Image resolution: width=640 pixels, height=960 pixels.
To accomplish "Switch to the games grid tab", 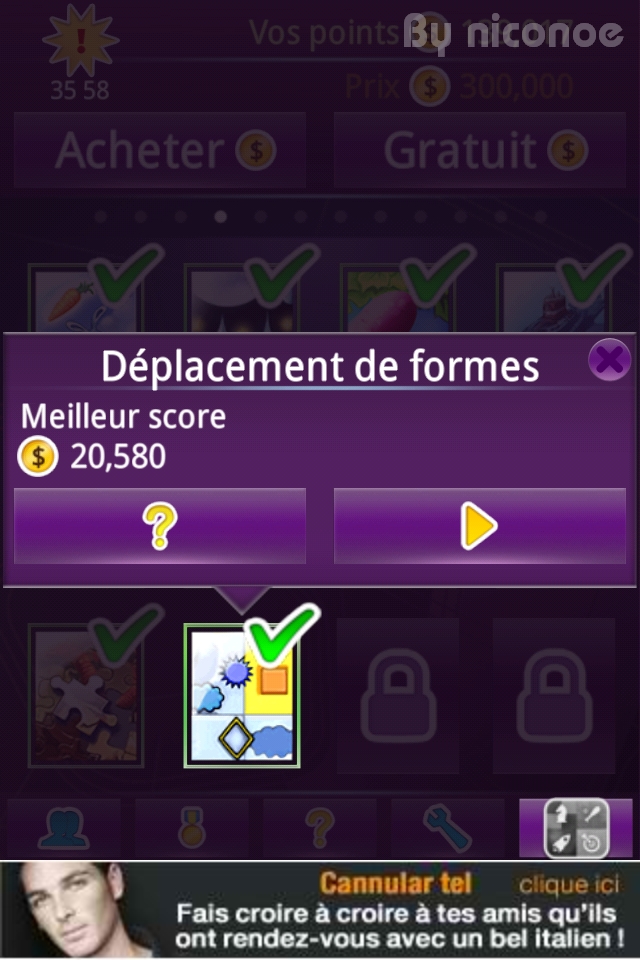I will (x=575, y=828).
